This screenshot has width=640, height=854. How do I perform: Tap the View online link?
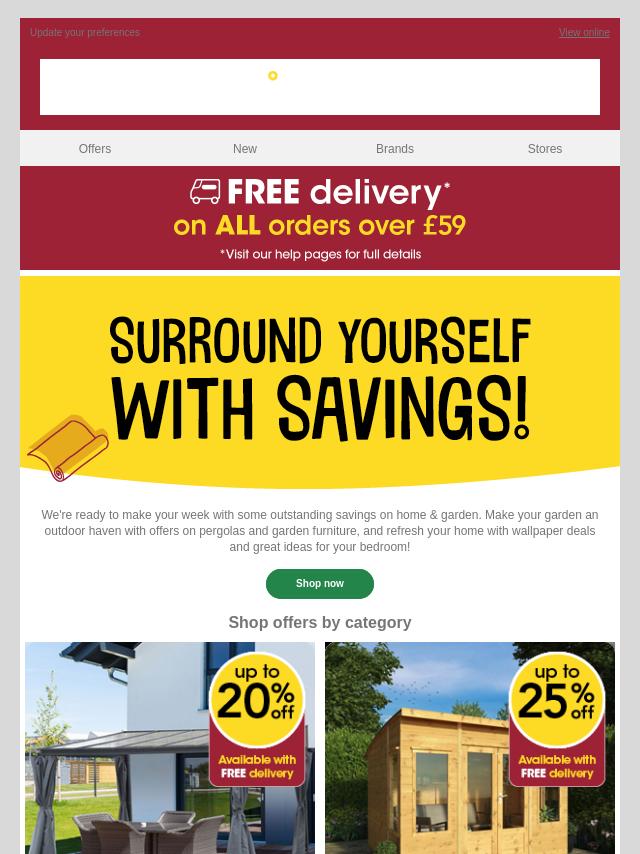(584, 33)
